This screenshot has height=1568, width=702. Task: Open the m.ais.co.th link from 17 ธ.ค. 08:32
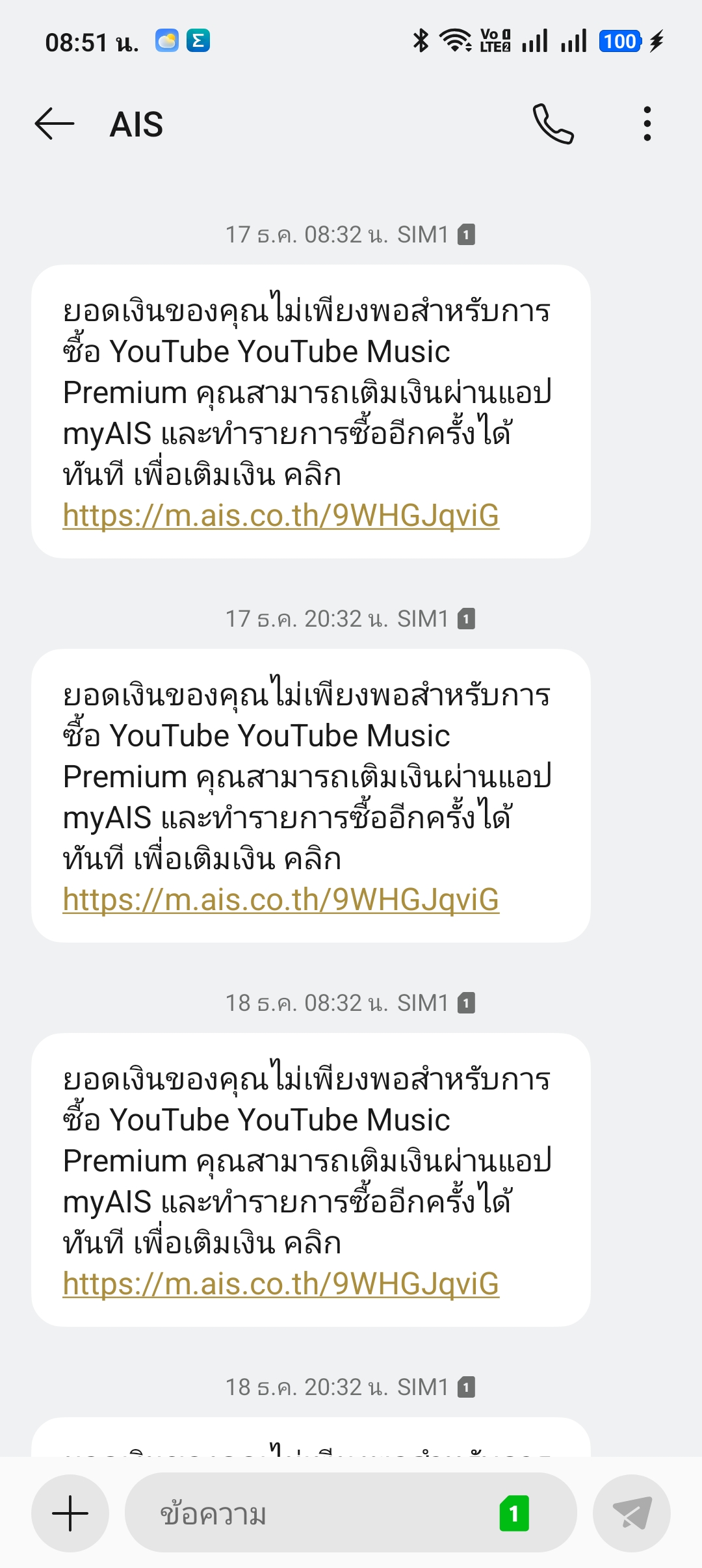281,516
